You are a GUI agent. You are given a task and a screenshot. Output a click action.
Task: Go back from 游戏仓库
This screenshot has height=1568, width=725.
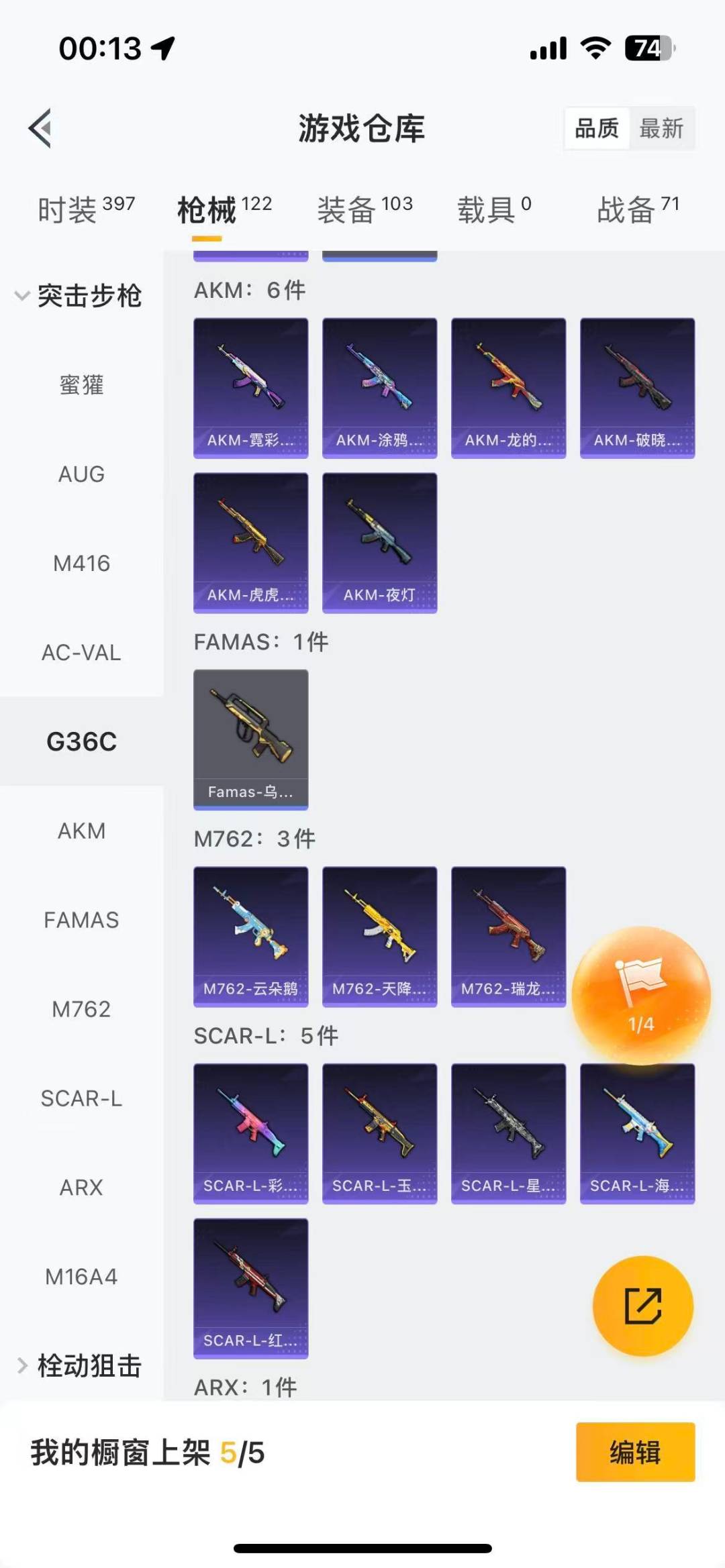(40, 127)
